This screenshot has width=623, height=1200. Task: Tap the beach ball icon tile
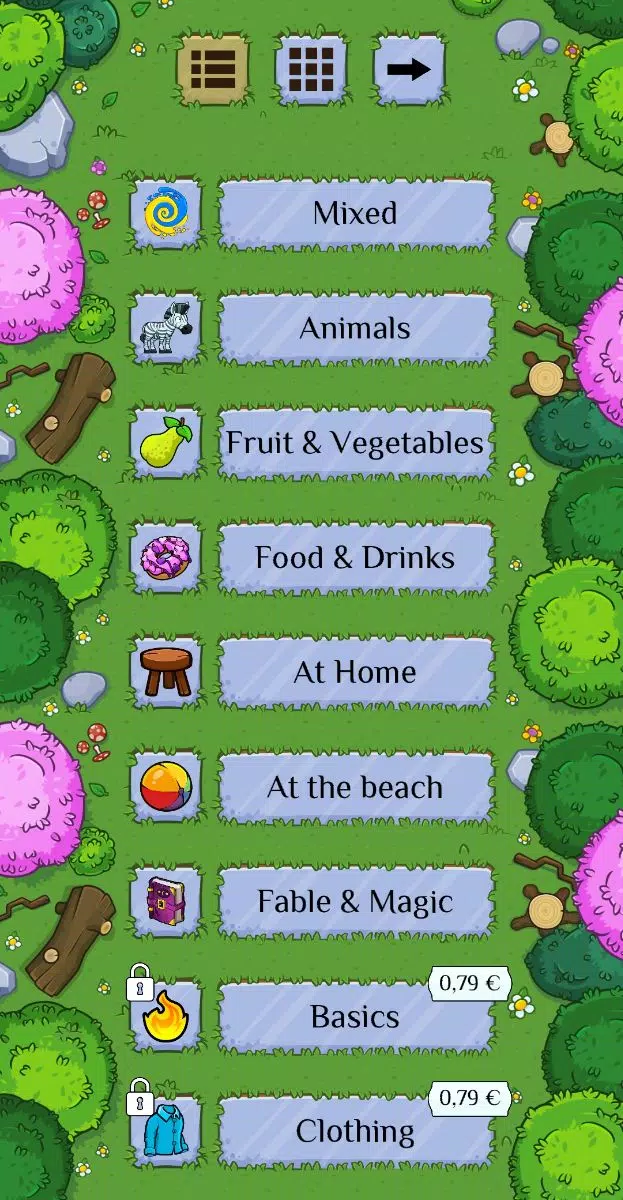pyautogui.click(x=166, y=788)
